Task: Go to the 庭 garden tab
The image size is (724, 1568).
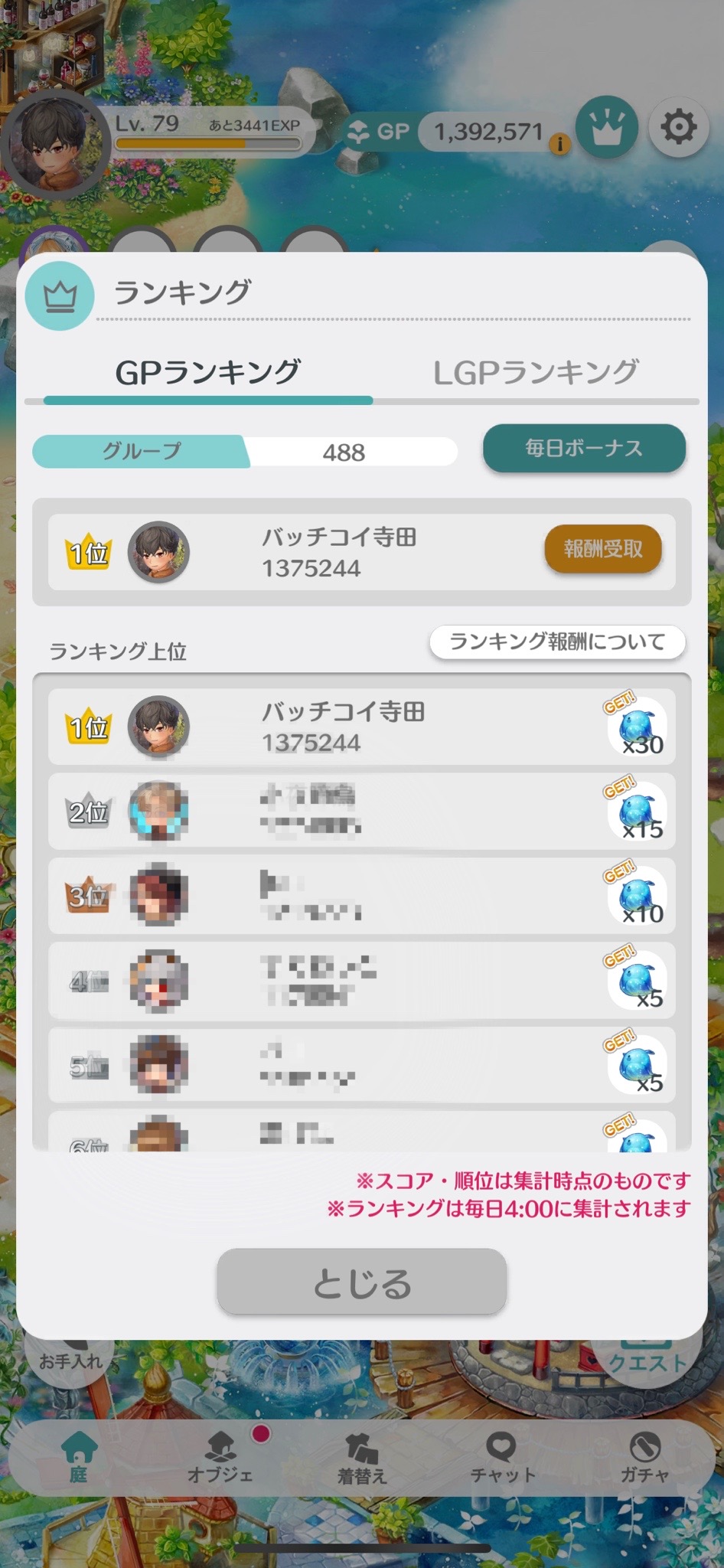Action: 79,1457
